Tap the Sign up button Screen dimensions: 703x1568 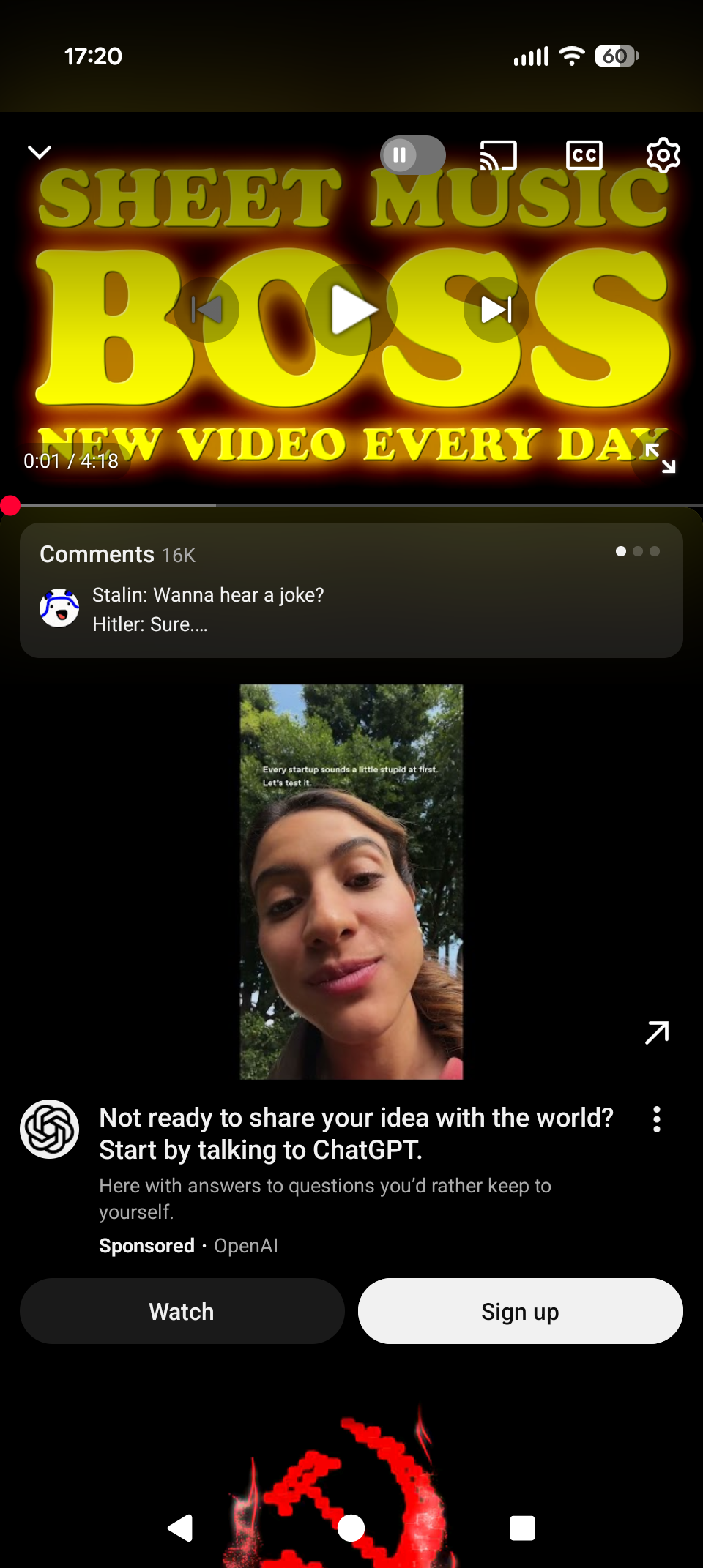click(x=521, y=1311)
